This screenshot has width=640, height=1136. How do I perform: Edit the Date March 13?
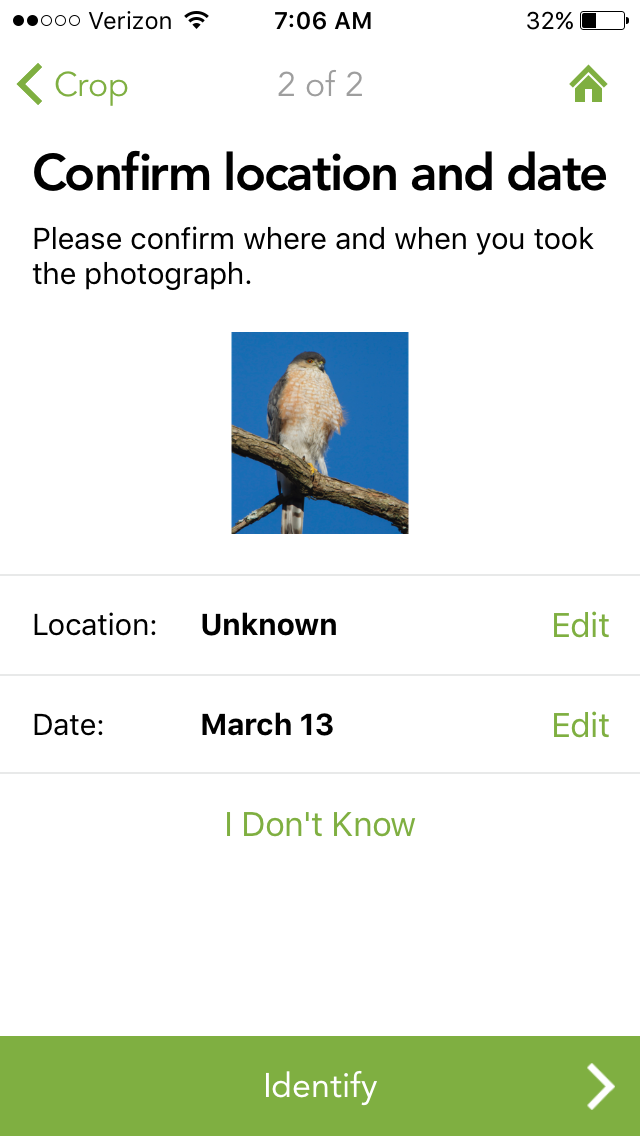580,725
